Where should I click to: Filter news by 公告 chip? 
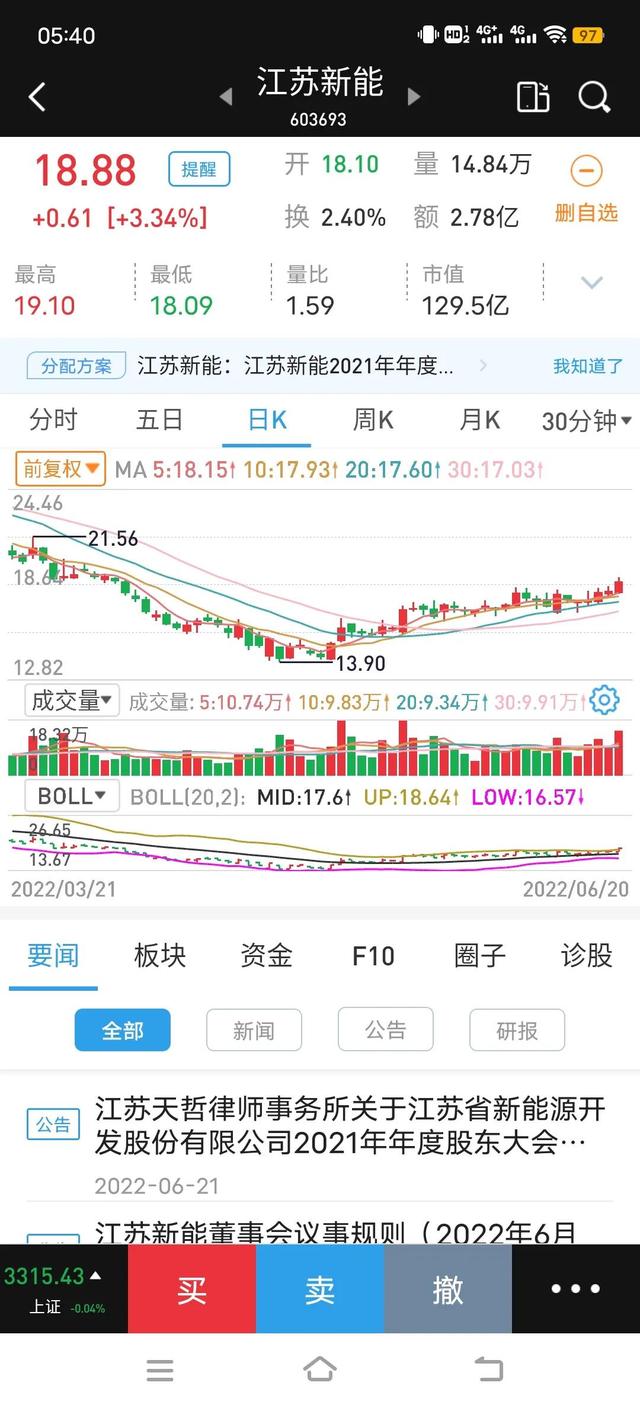coord(385,1029)
